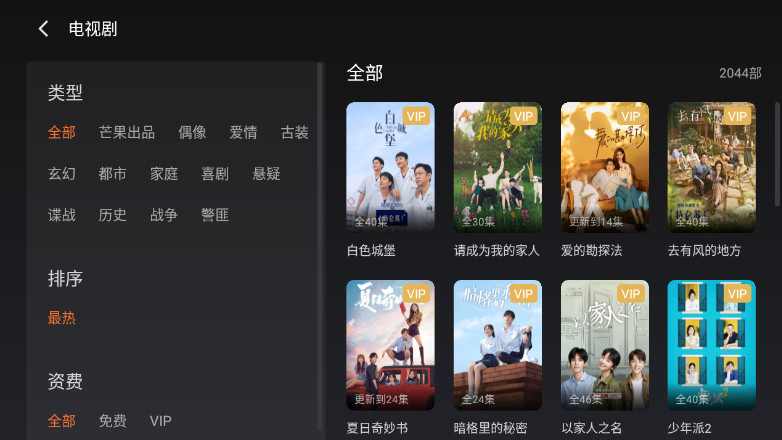Open 爱的勘探法 drama
Viewport: 782px width, 440px height.
[x=604, y=167]
